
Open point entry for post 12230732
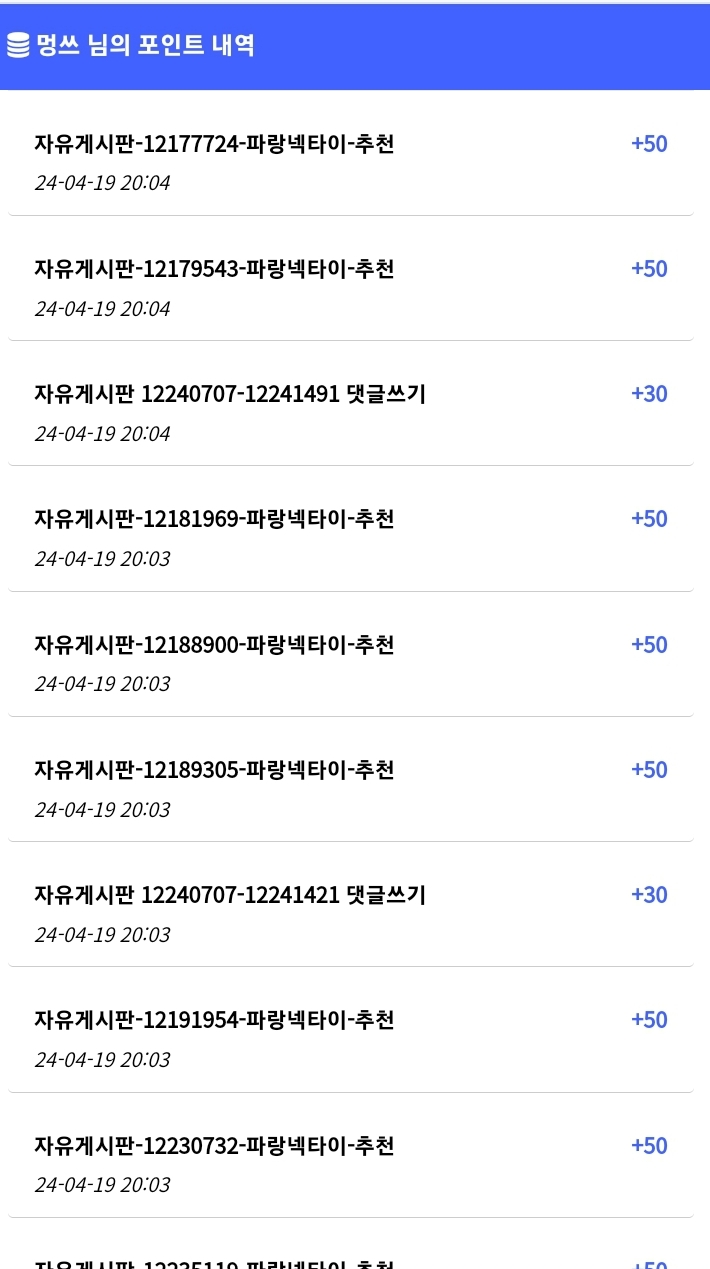pos(214,1146)
